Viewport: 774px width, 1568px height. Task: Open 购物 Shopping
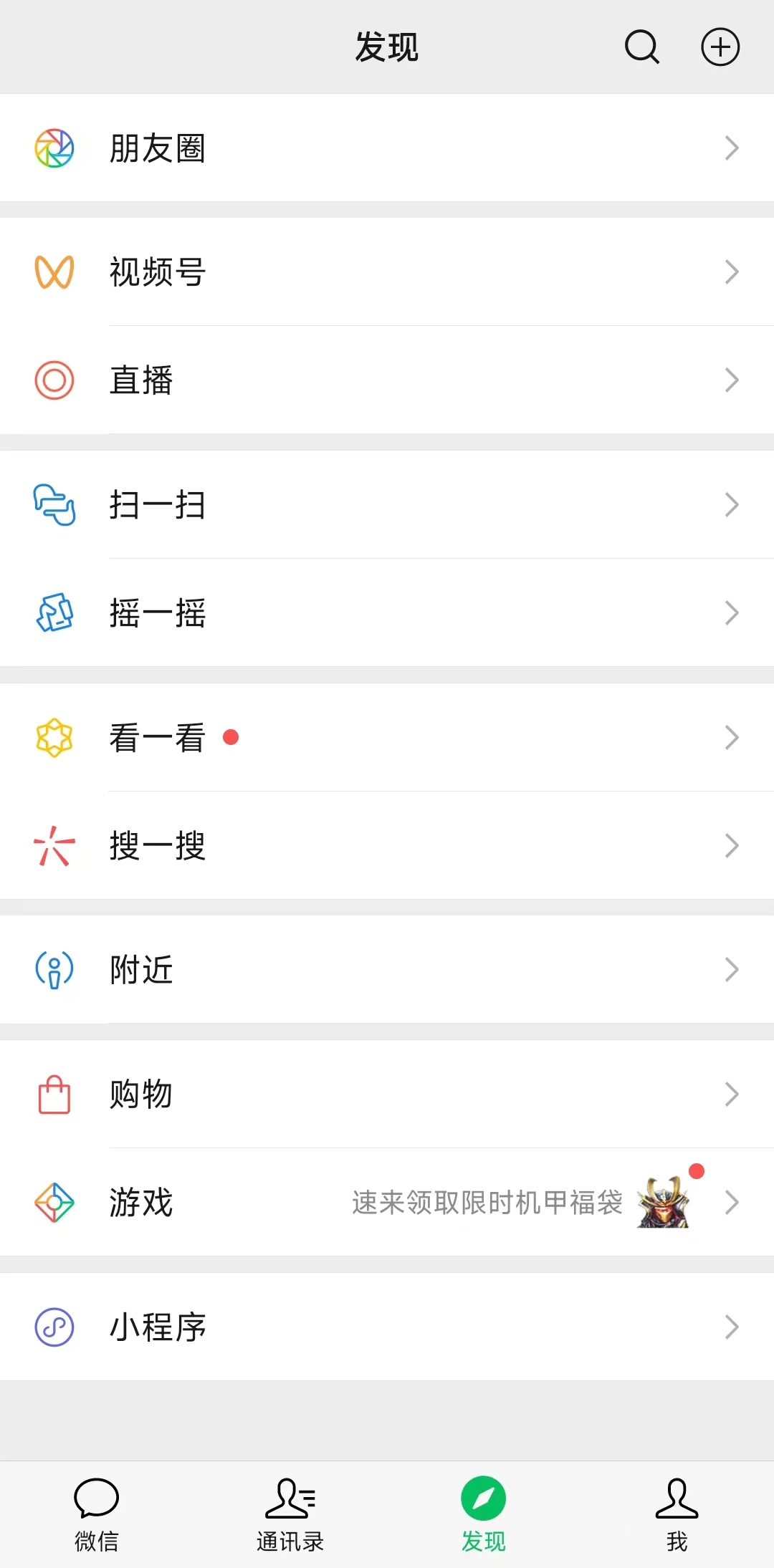pos(387,1095)
